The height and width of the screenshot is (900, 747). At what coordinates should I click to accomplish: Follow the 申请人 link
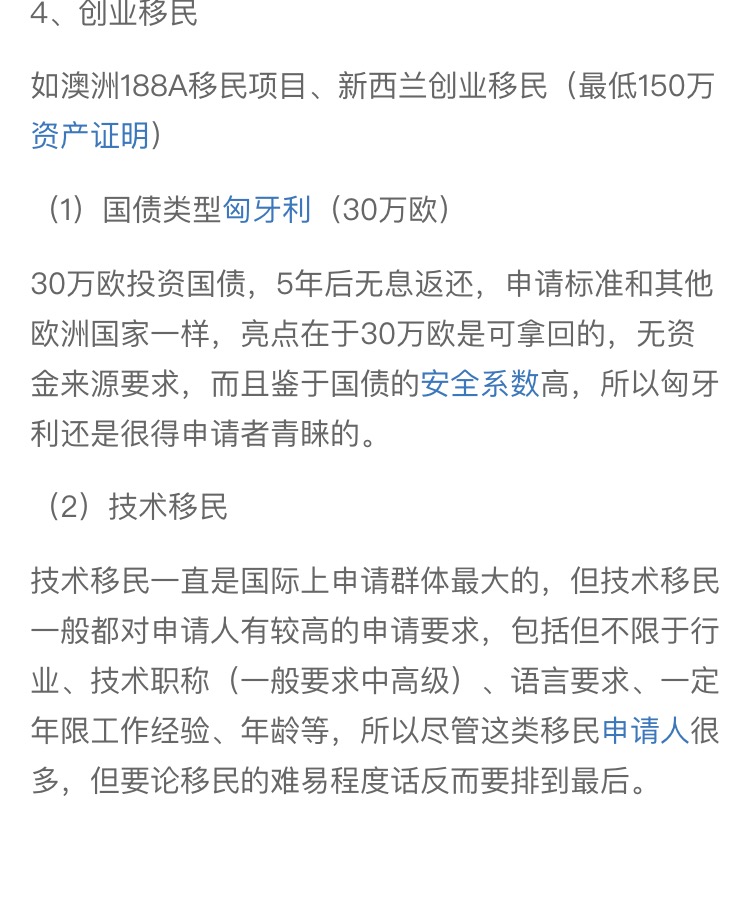click(x=646, y=731)
